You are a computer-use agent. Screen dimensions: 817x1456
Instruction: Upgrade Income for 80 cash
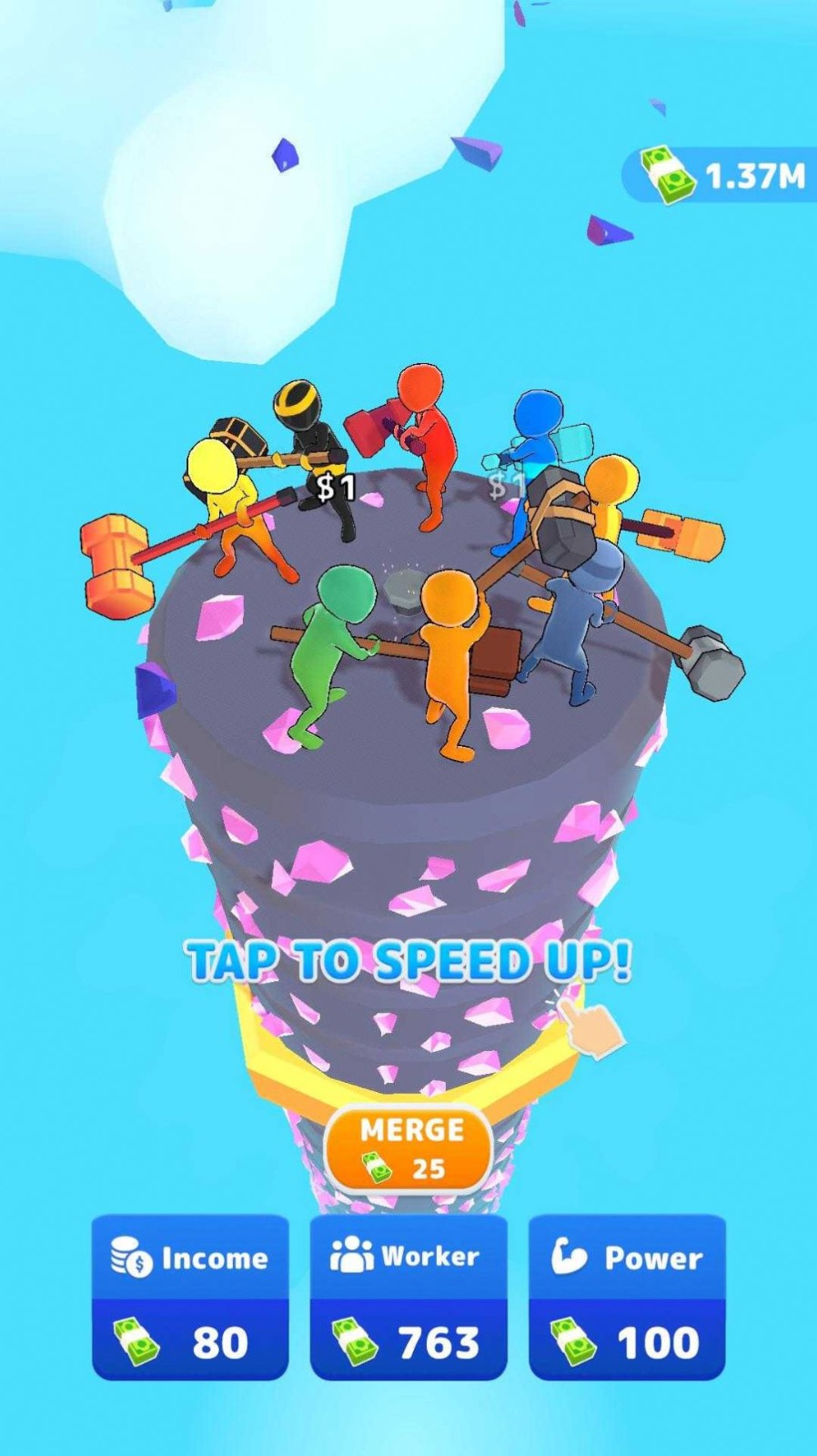pos(190,1297)
